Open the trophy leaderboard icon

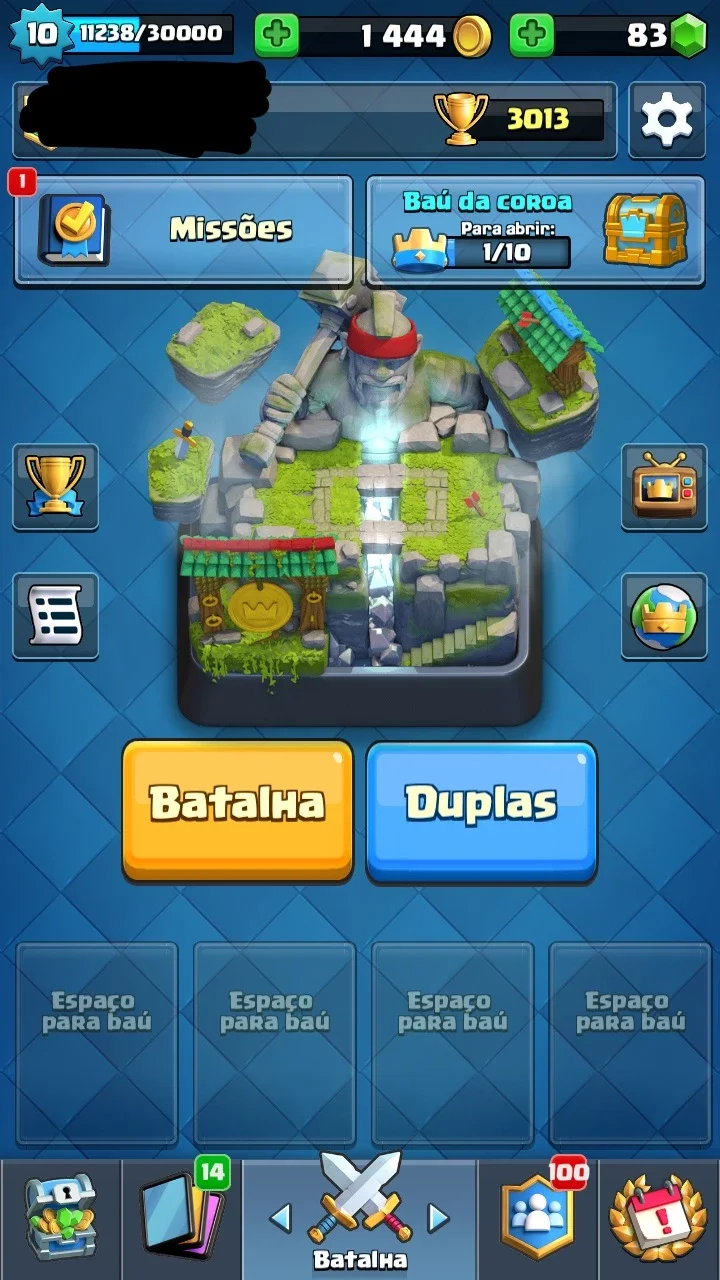pyautogui.click(x=55, y=487)
